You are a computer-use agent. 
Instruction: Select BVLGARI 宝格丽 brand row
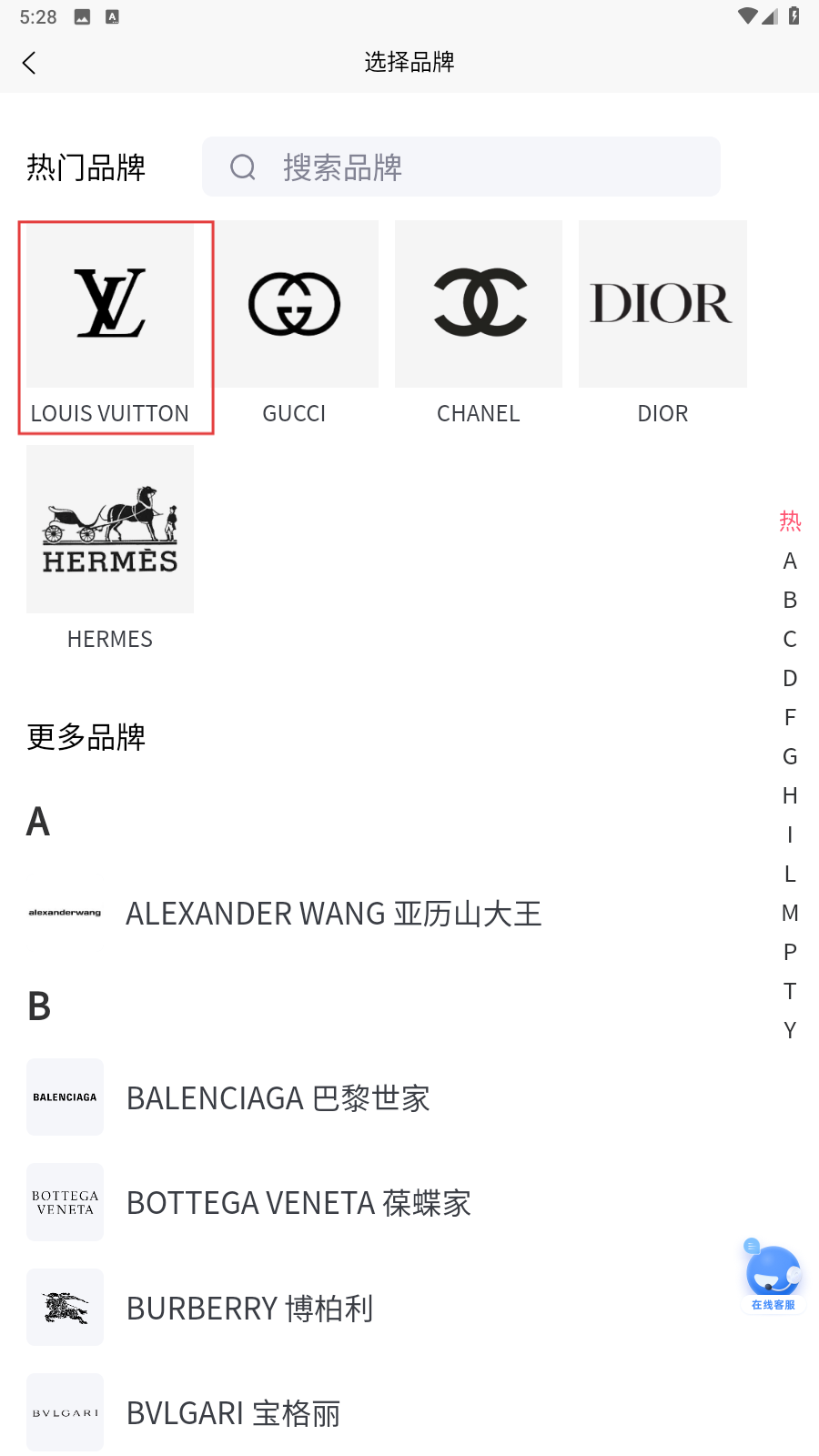(x=233, y=1413)
